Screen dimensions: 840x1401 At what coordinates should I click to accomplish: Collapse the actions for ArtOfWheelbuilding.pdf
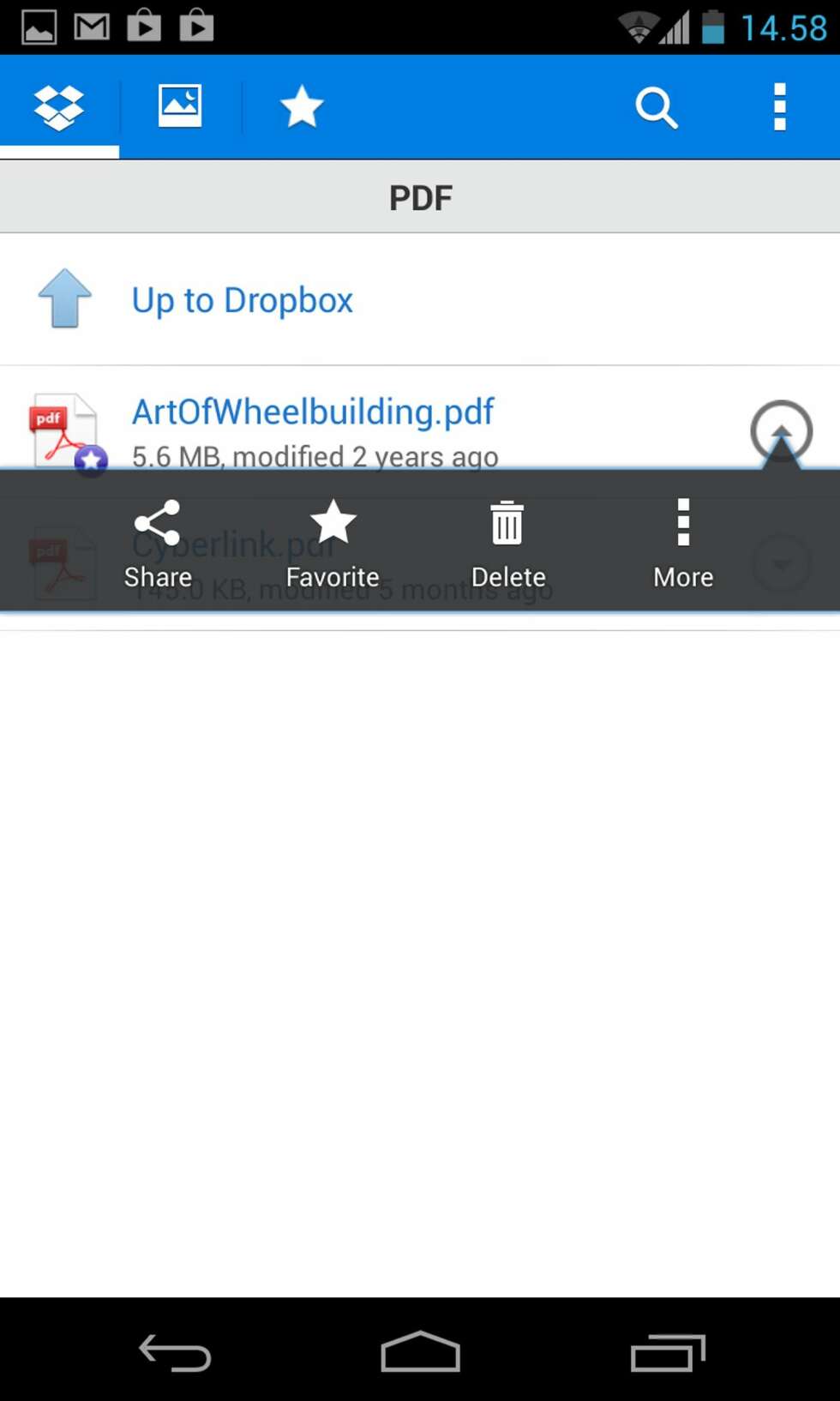pyautogui.click(x=781, y=430)
